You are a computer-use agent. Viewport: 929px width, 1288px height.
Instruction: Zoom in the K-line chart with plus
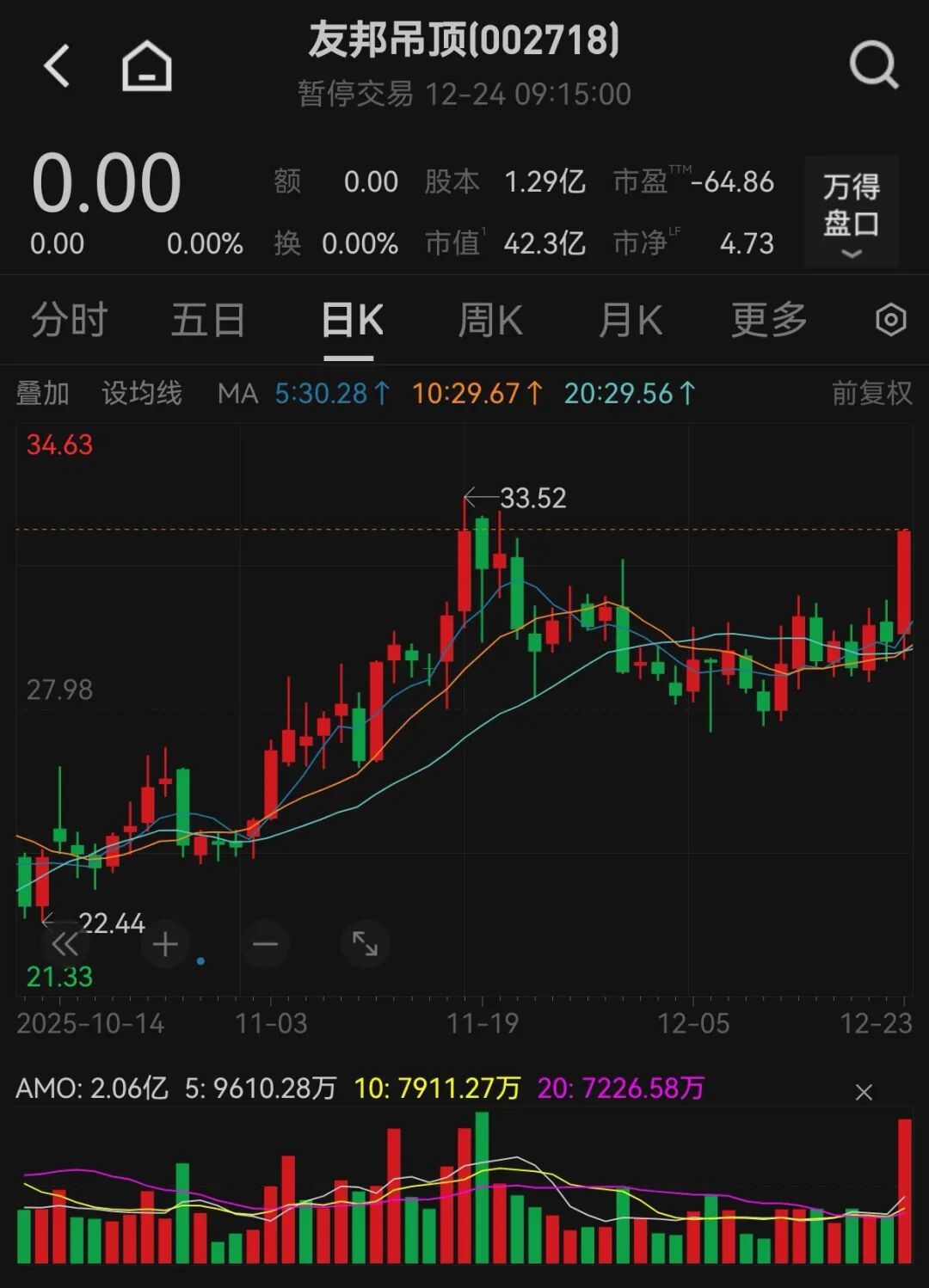pos(165,944)
